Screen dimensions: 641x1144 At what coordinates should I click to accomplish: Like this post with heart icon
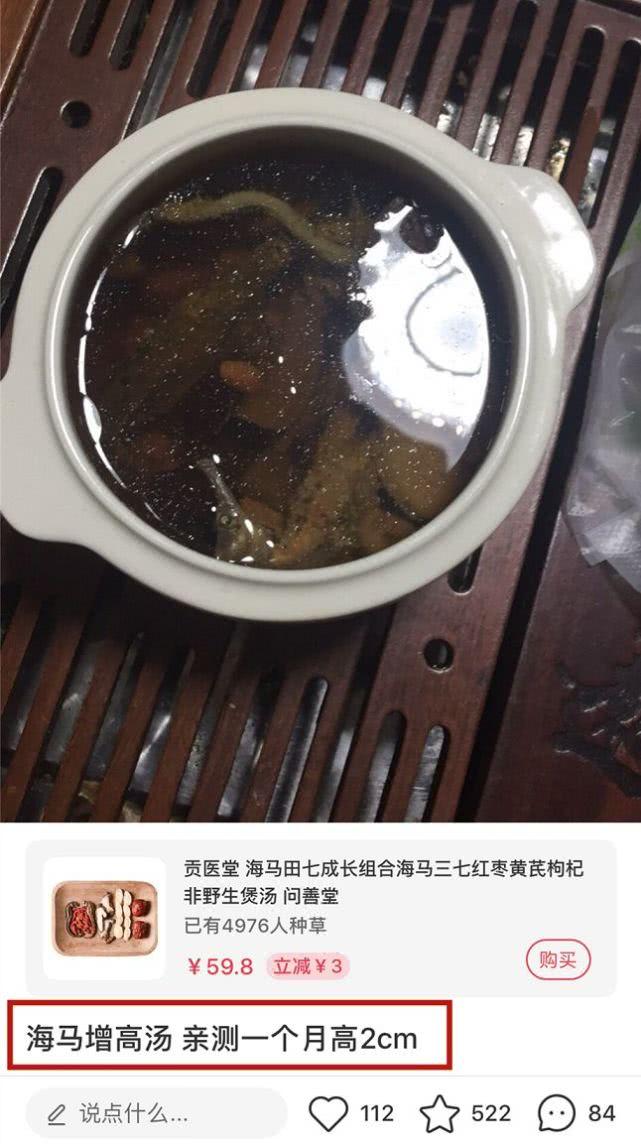click(x=328, y=1113)
